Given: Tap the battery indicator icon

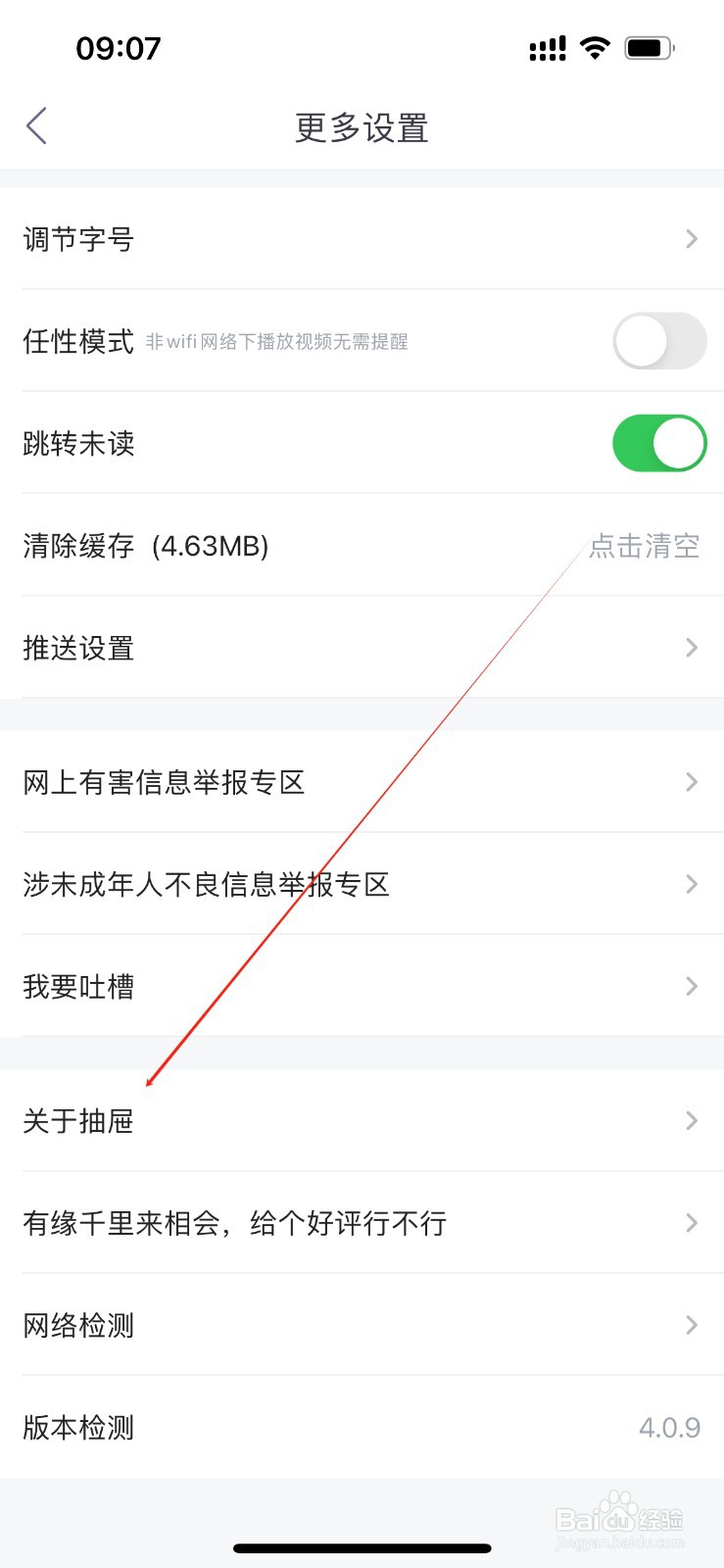Looking at the screenshot, I should 650,46.
